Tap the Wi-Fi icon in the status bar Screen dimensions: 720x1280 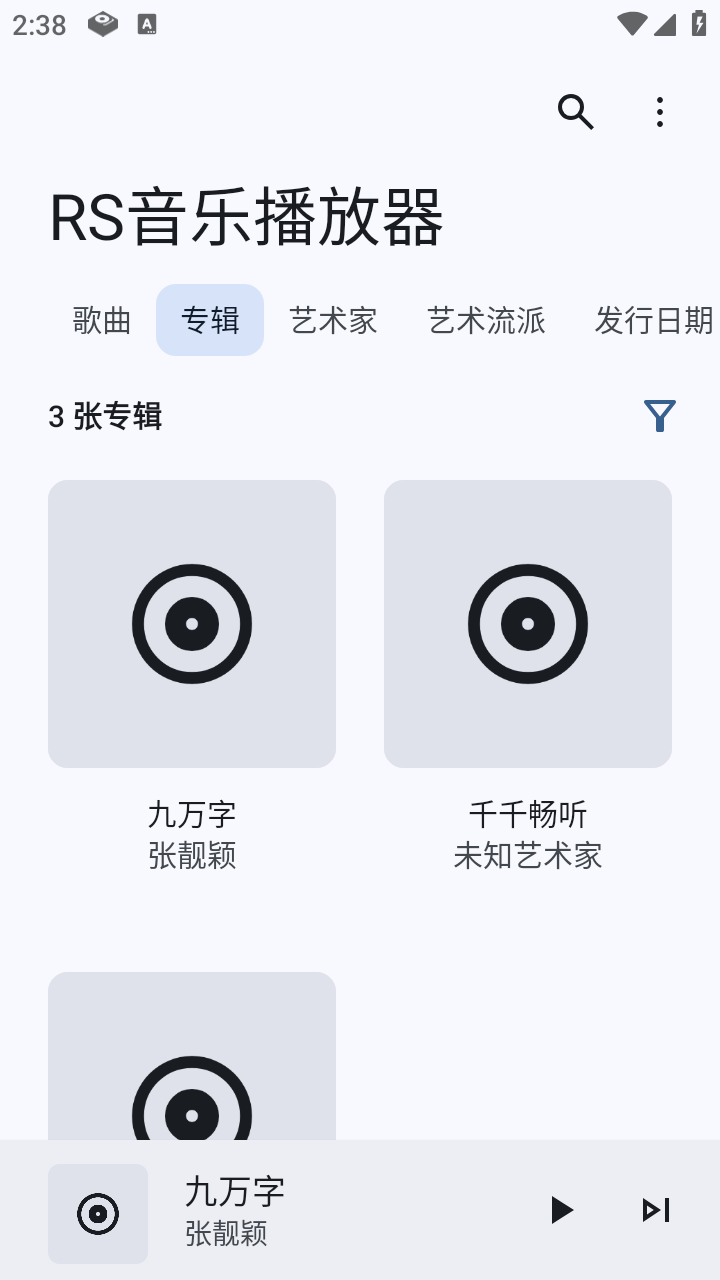(630, 25)
